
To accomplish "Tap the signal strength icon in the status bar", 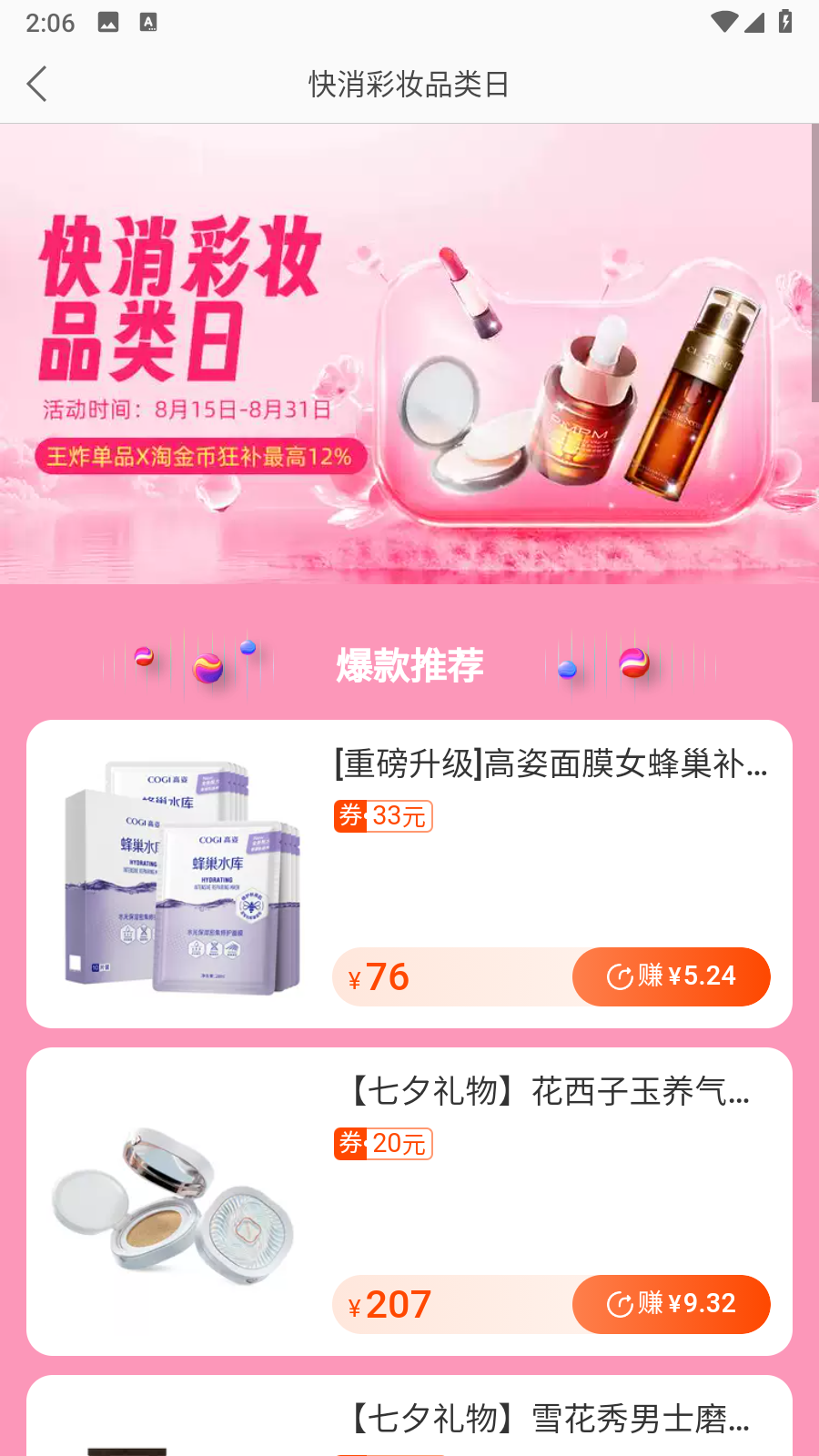I will pyautogui.click(x=755, y=23).
